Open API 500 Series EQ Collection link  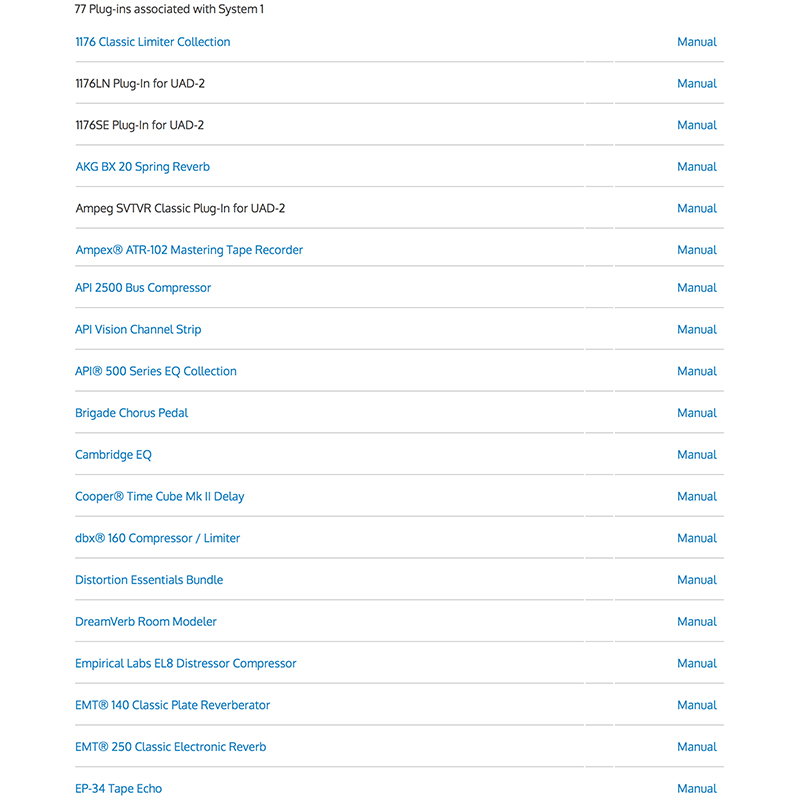156,371
